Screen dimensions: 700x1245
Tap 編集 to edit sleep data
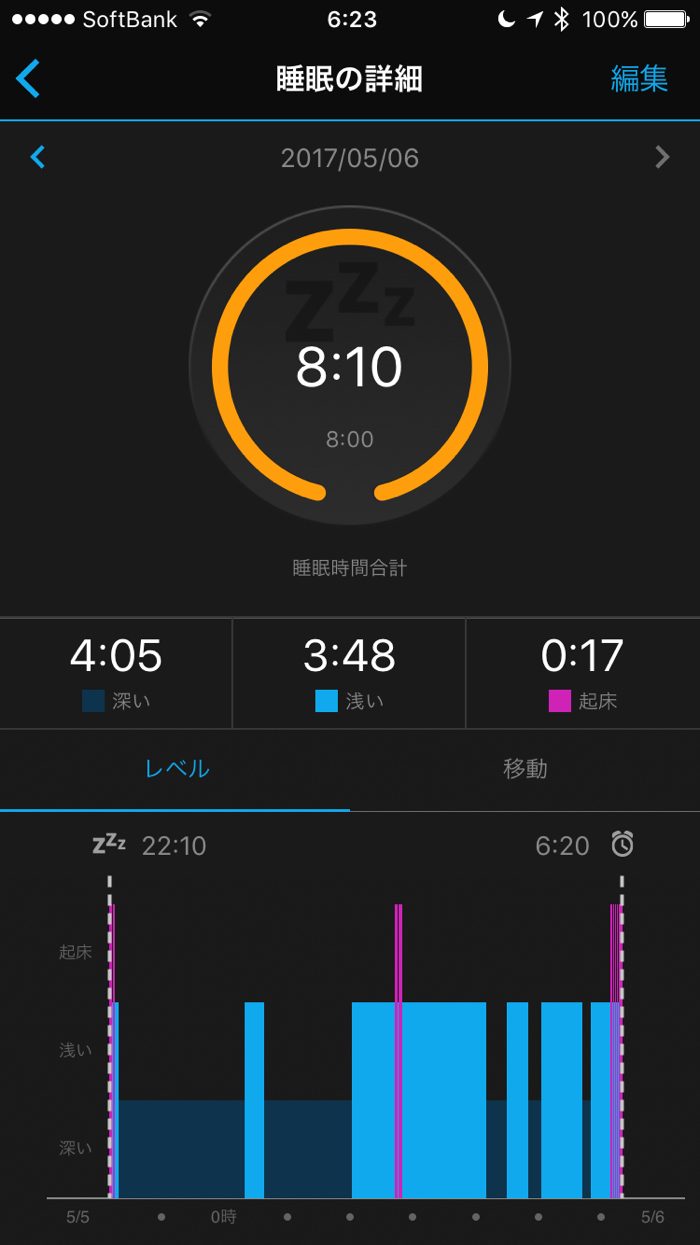639,79
